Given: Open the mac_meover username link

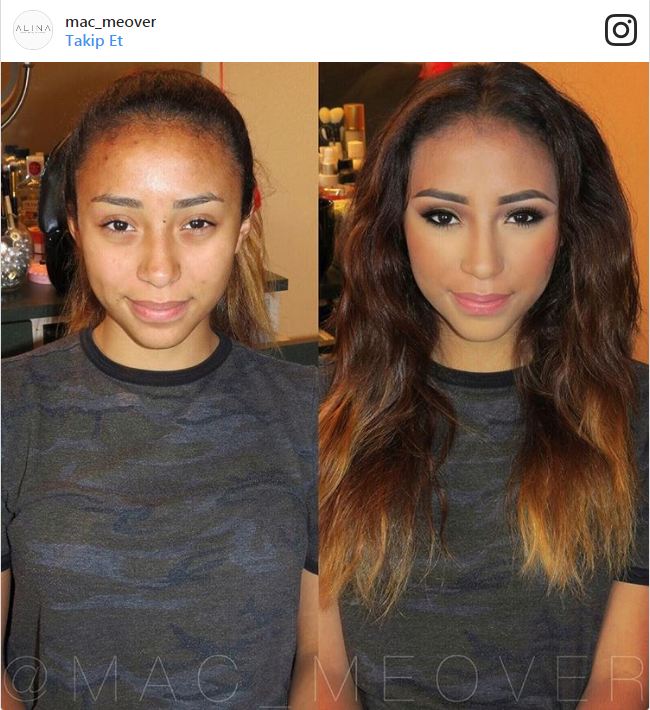Looking at the screenshot, I should tap(110, 21).
